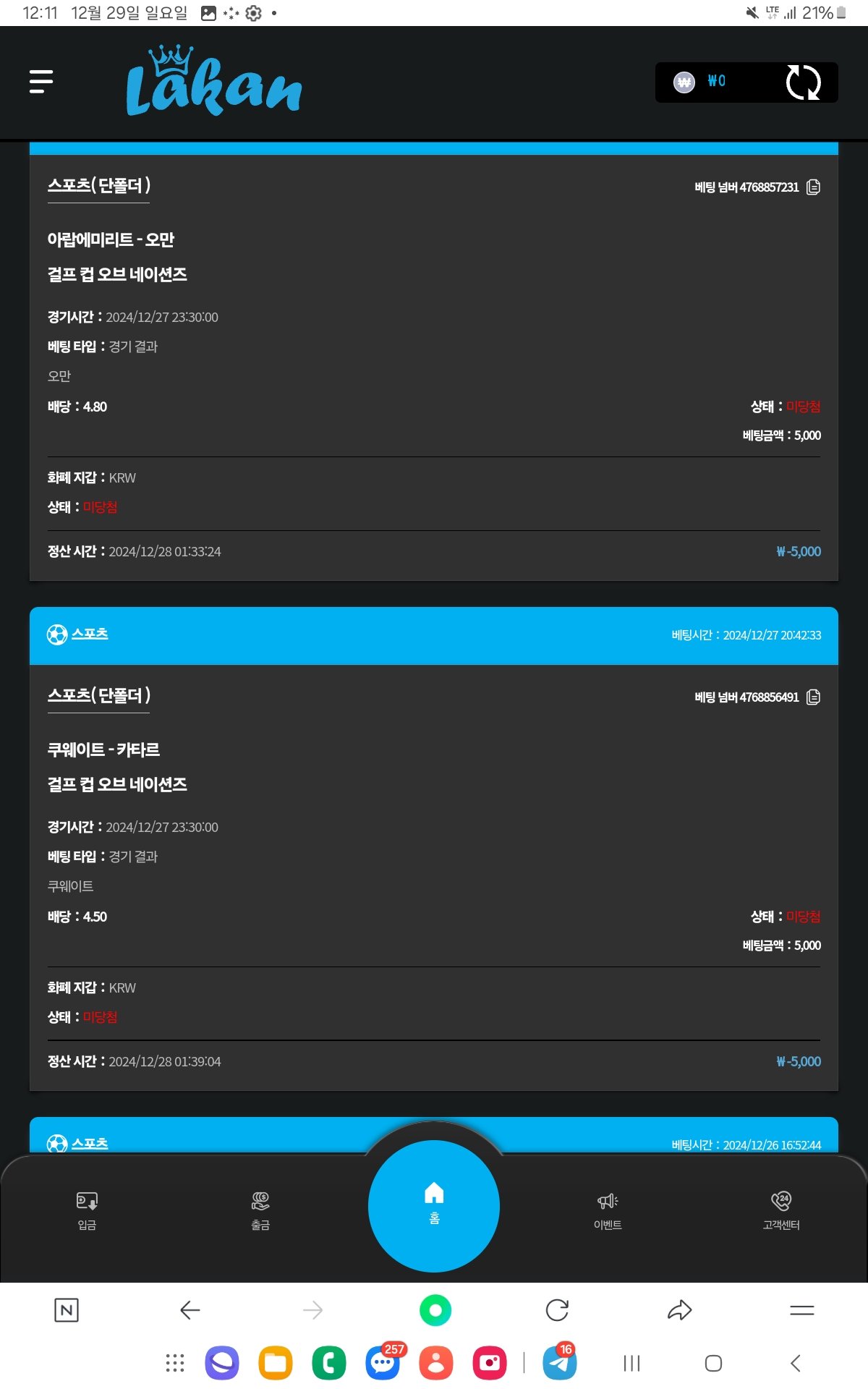Screen dimensions: 868x1389
Task: Open the hamburger menu
Action: tap(41, 82)
